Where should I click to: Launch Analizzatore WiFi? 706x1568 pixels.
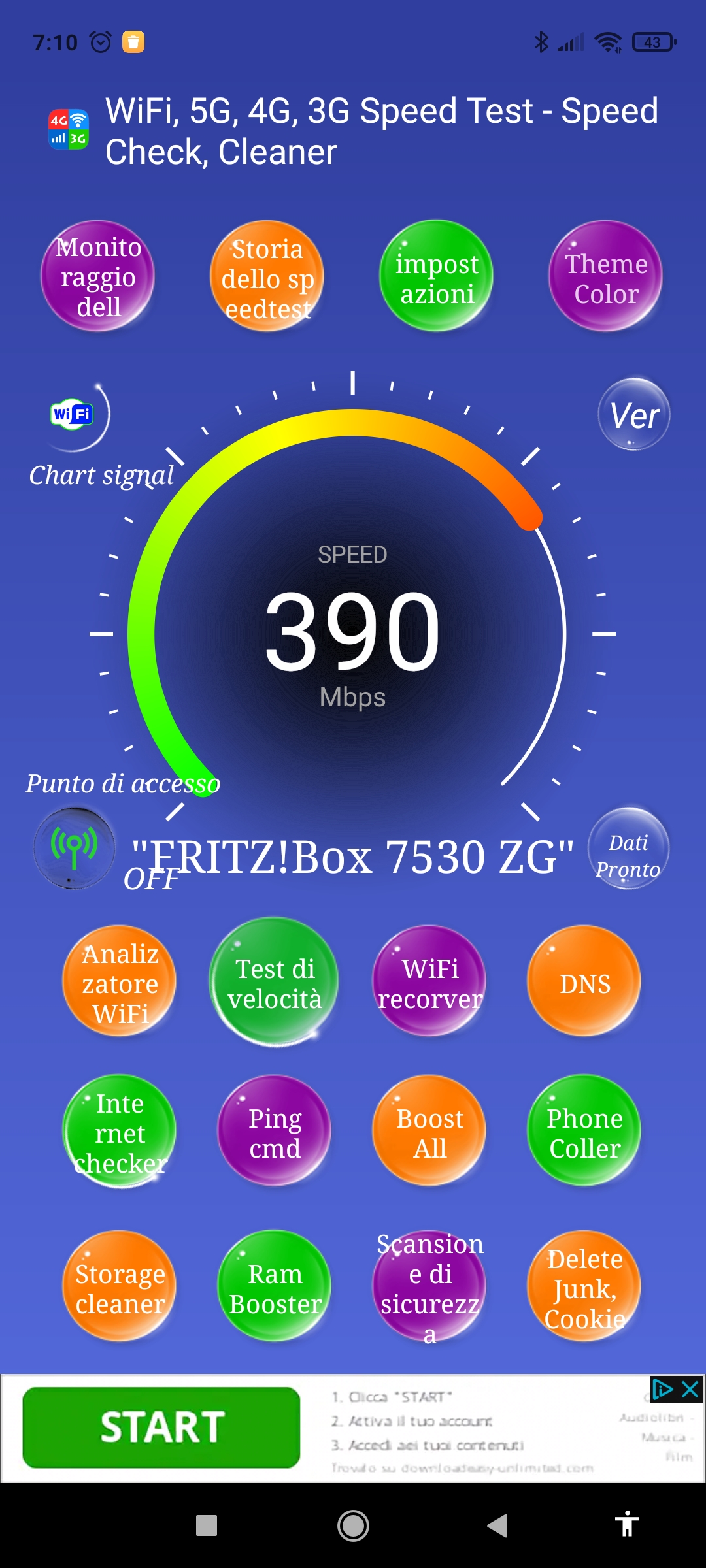pyautogui.click(x=120, y=981)
